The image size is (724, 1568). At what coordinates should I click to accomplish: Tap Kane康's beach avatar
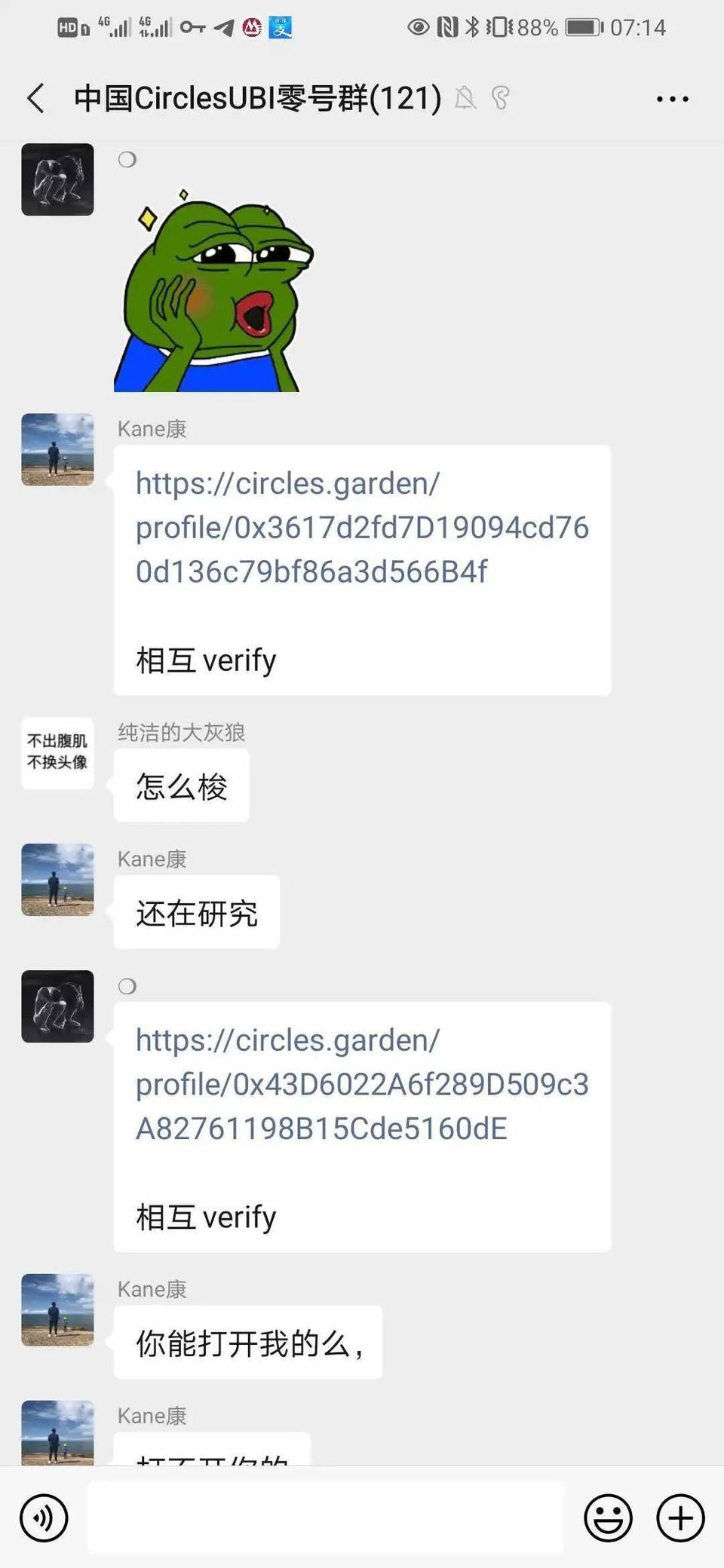click(57, 450)
